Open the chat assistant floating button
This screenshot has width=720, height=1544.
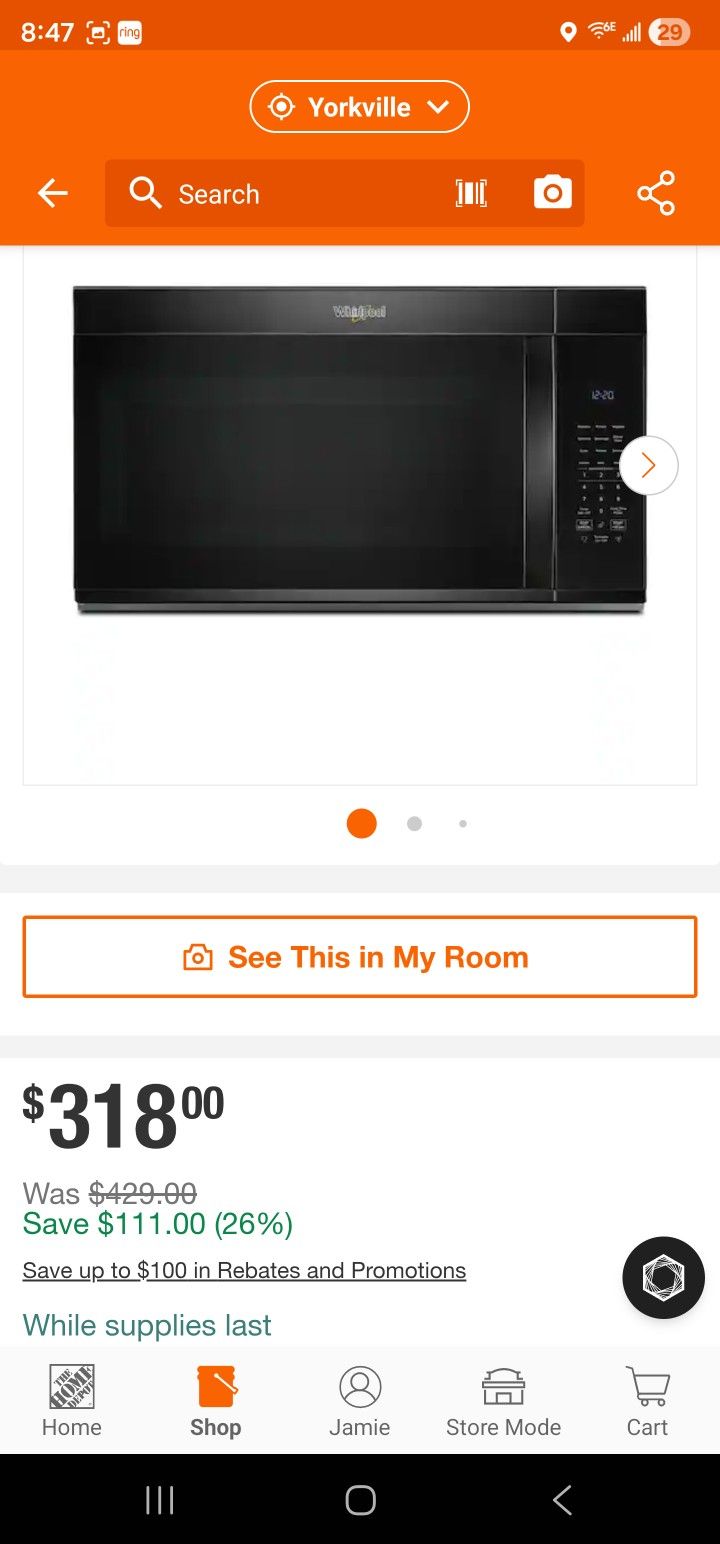pos(663,1277)
